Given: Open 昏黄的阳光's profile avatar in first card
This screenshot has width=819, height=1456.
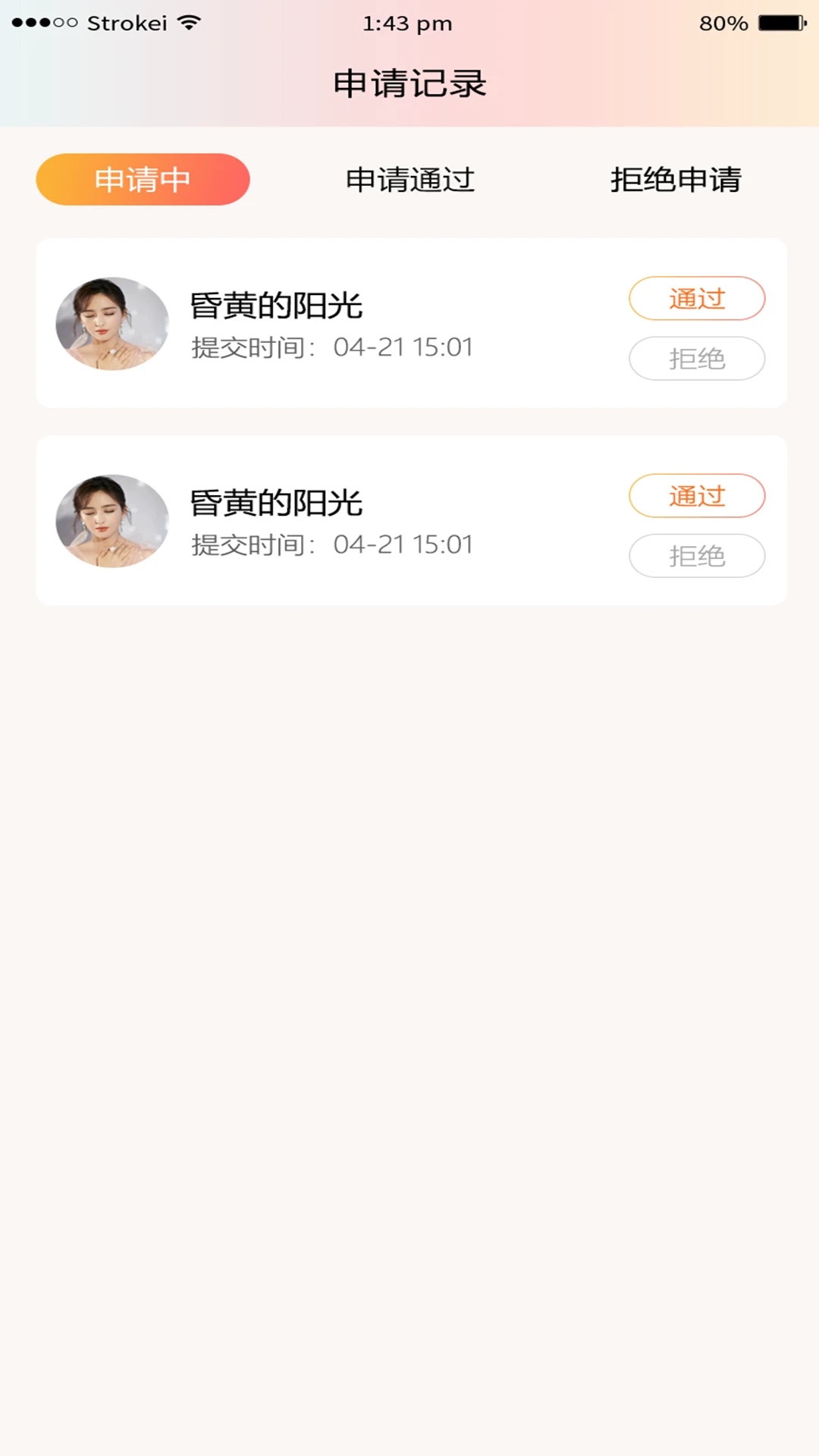Looking at the screenshot, I should click(x=112, y=323).
